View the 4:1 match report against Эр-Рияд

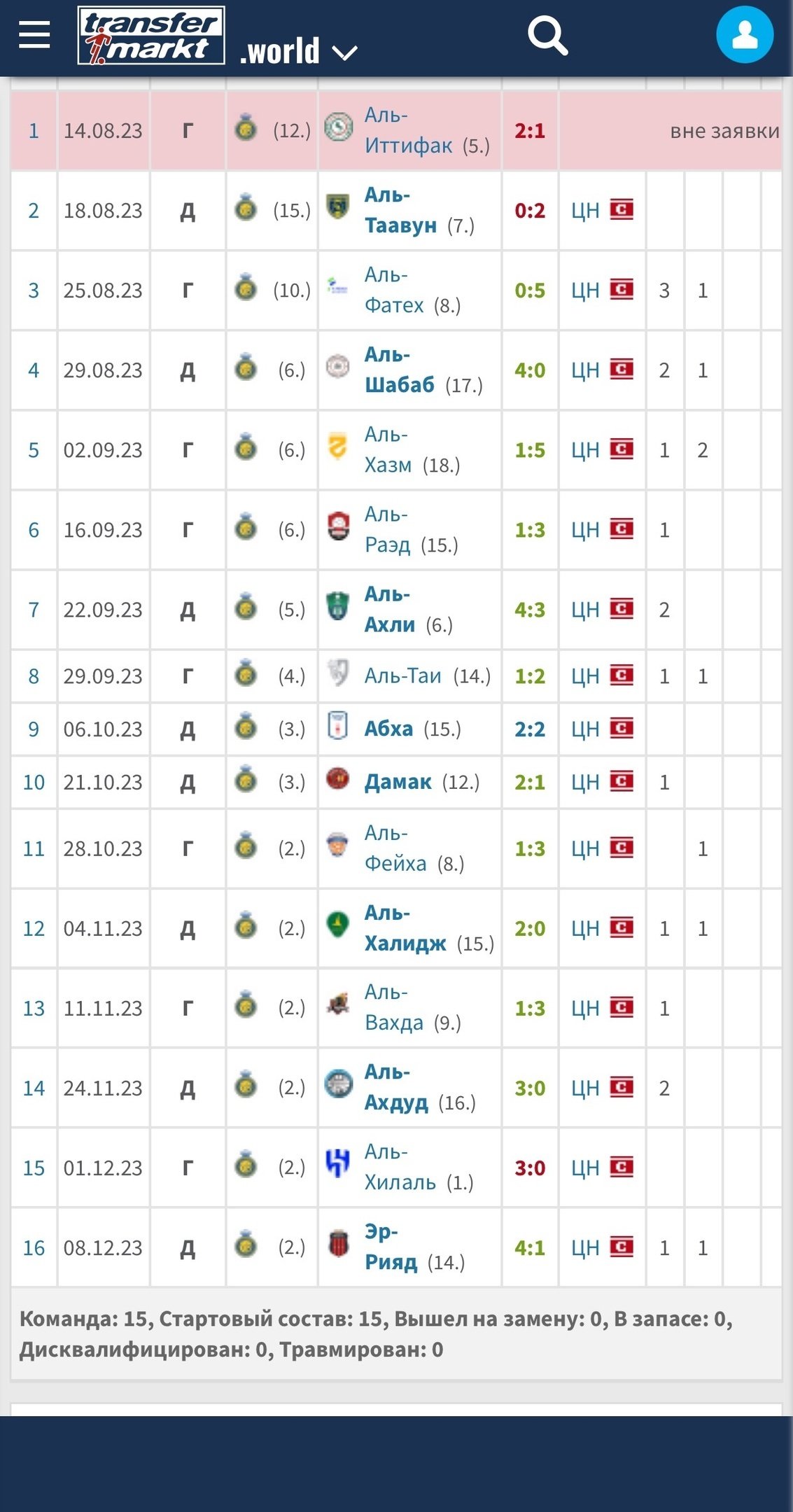point(529,1248)
